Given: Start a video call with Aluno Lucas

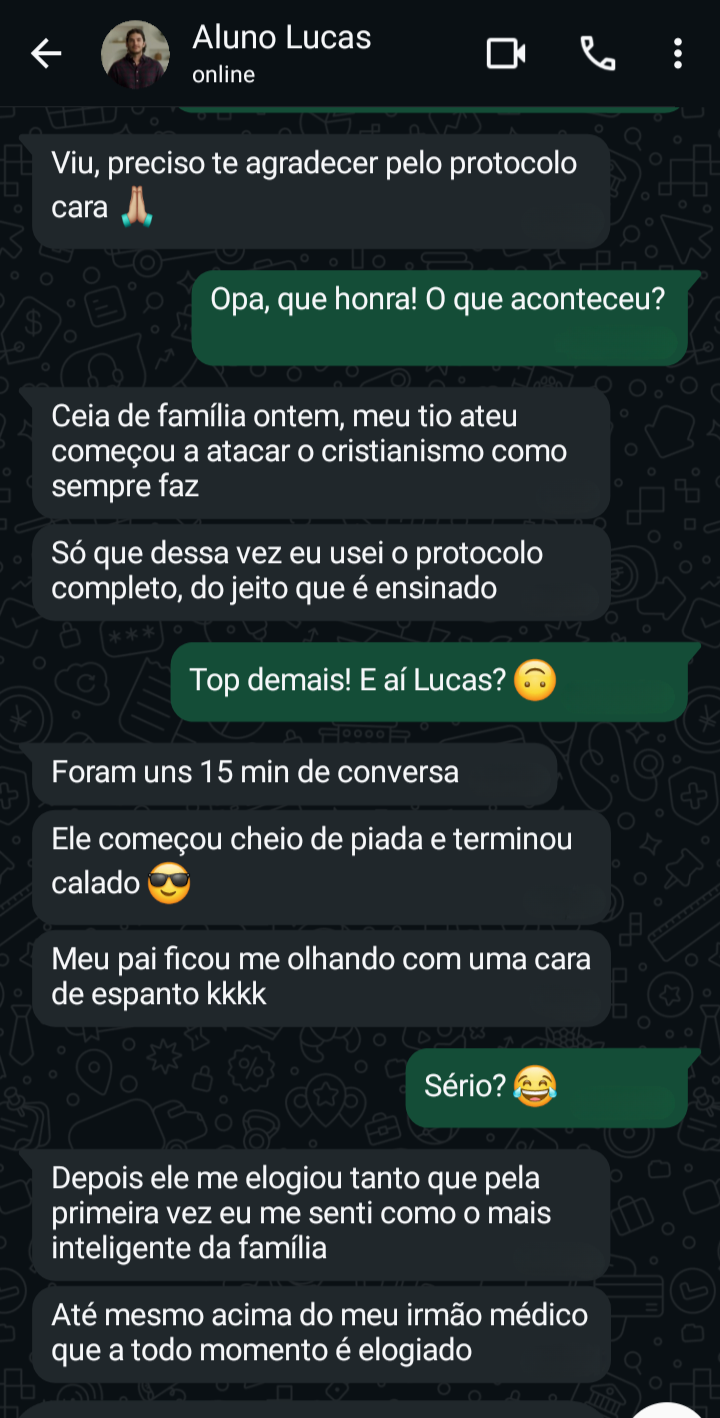Looking at the screenshot, I should click(x=506, y=54).
